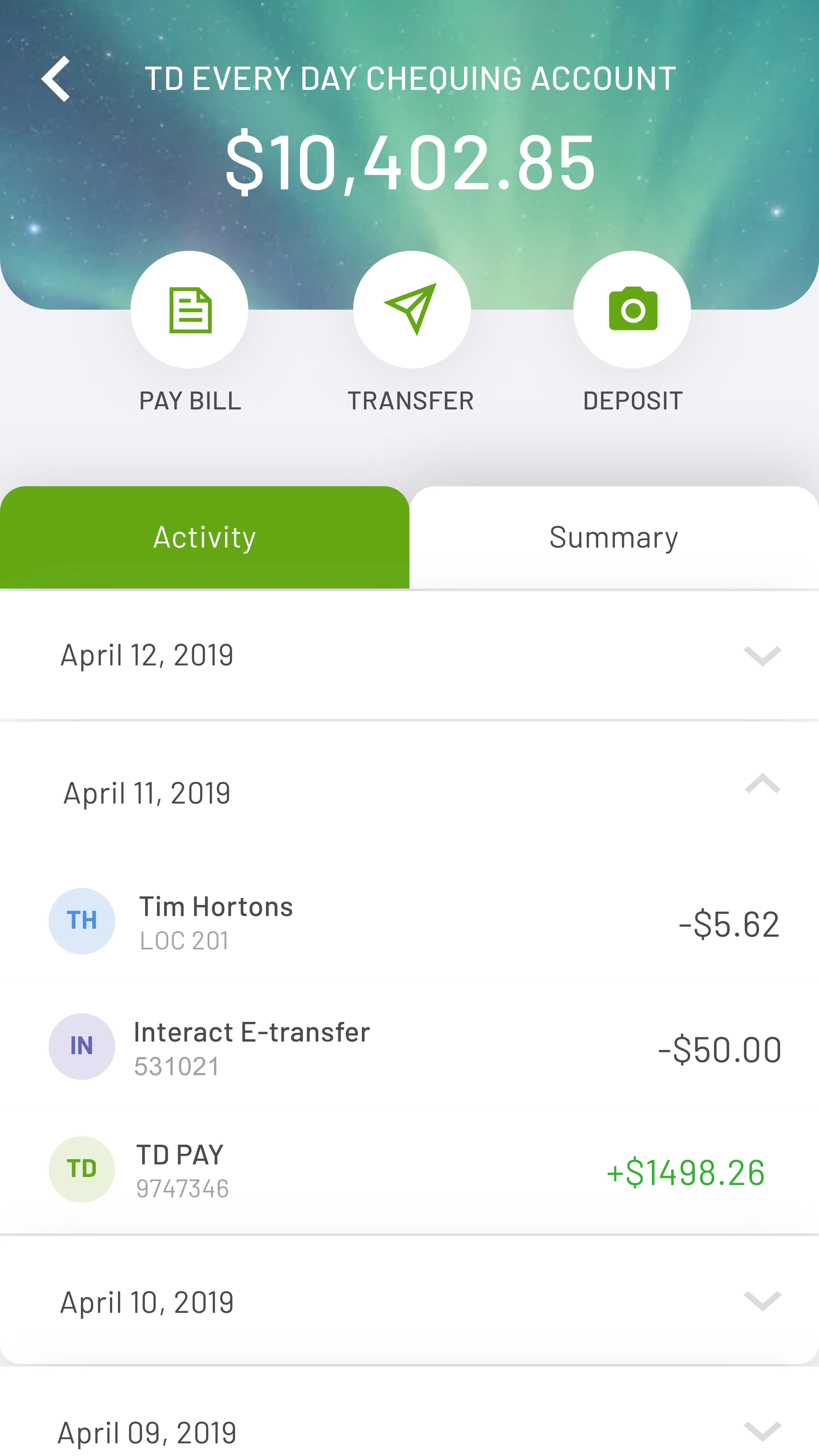Open the Tim Hortons transaction
Viewport: 819px width, 1456px height.
(x=409, y=922)
